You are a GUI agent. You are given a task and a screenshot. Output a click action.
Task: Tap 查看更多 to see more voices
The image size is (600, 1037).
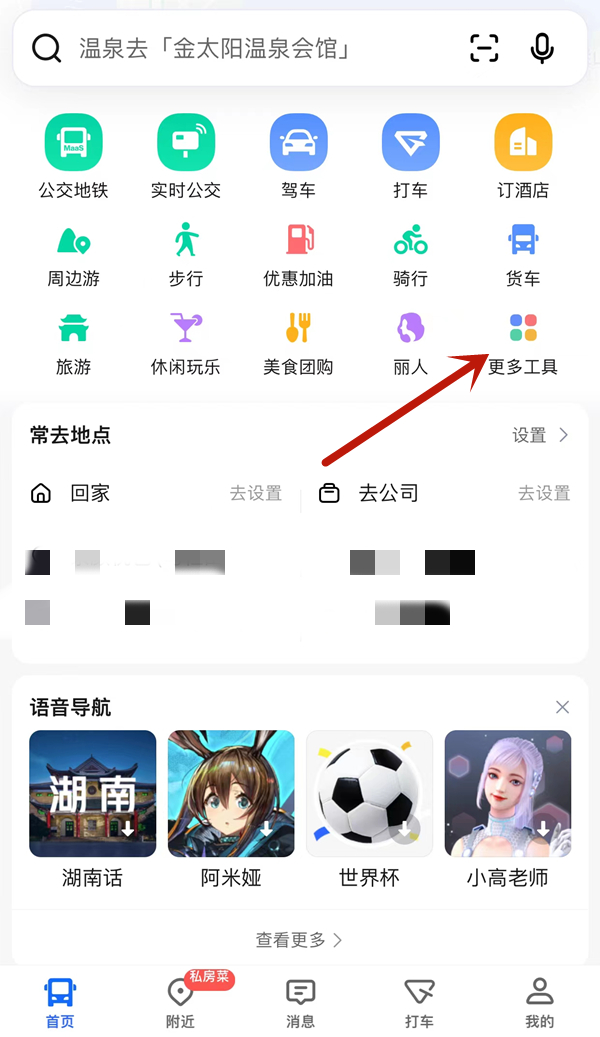tap(299, 940)
